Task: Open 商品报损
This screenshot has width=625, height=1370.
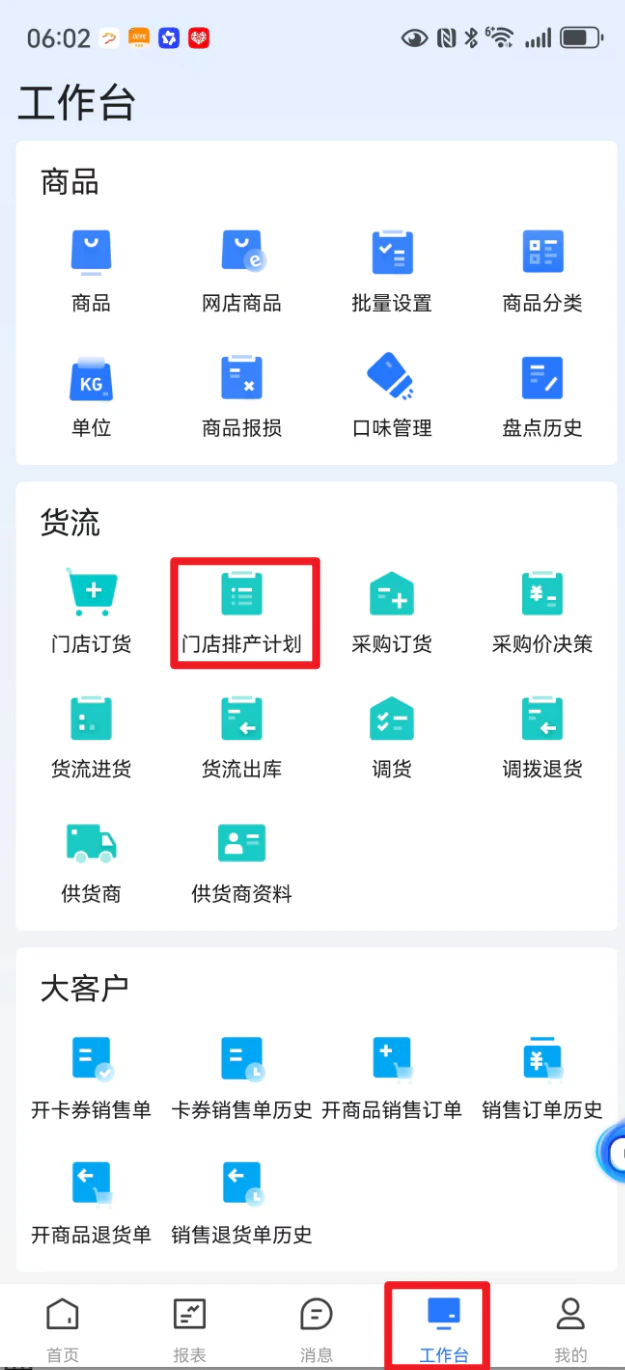Action: pos(241,396)
